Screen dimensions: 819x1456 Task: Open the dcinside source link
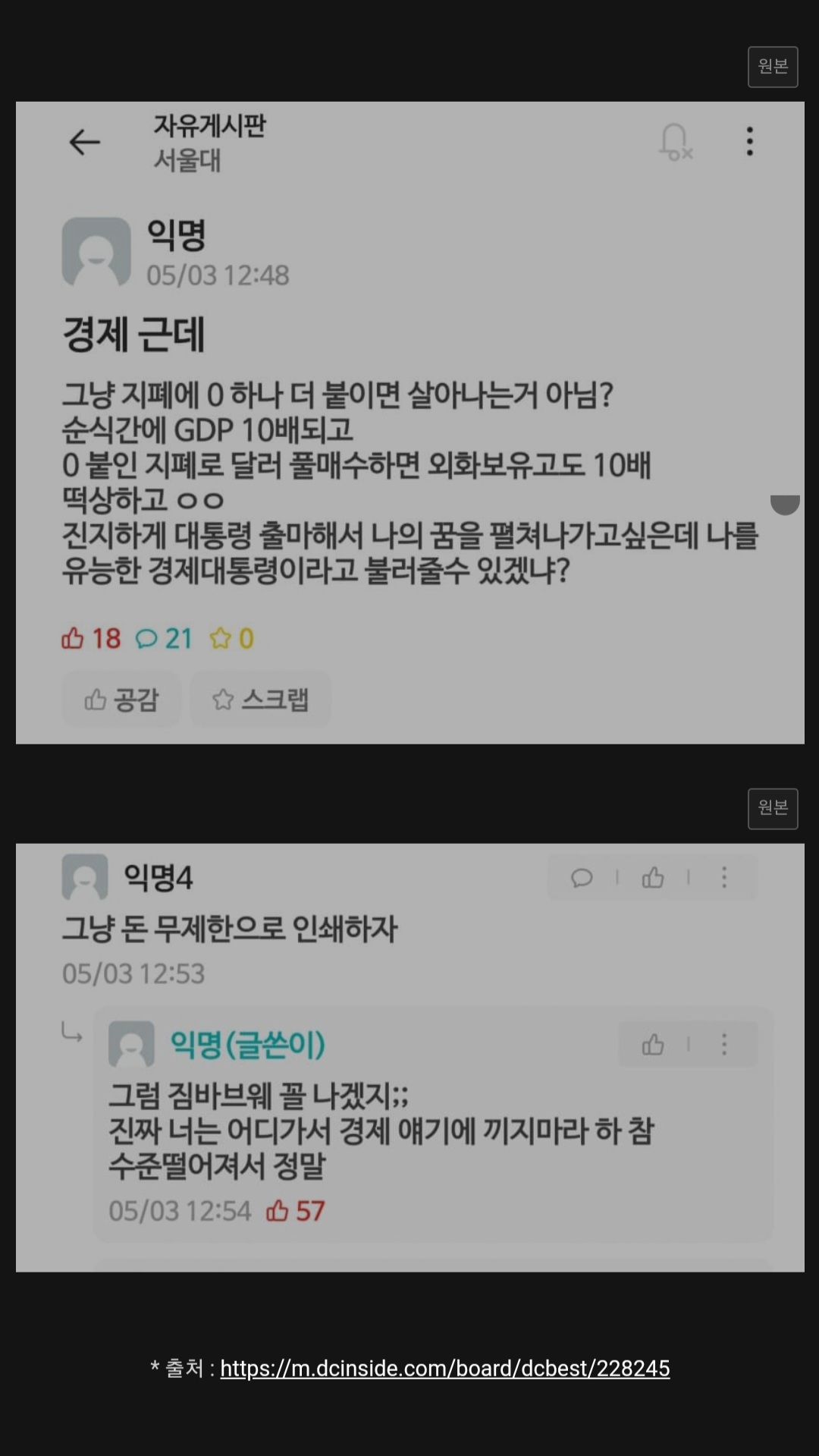click(x=444, y=1368)
